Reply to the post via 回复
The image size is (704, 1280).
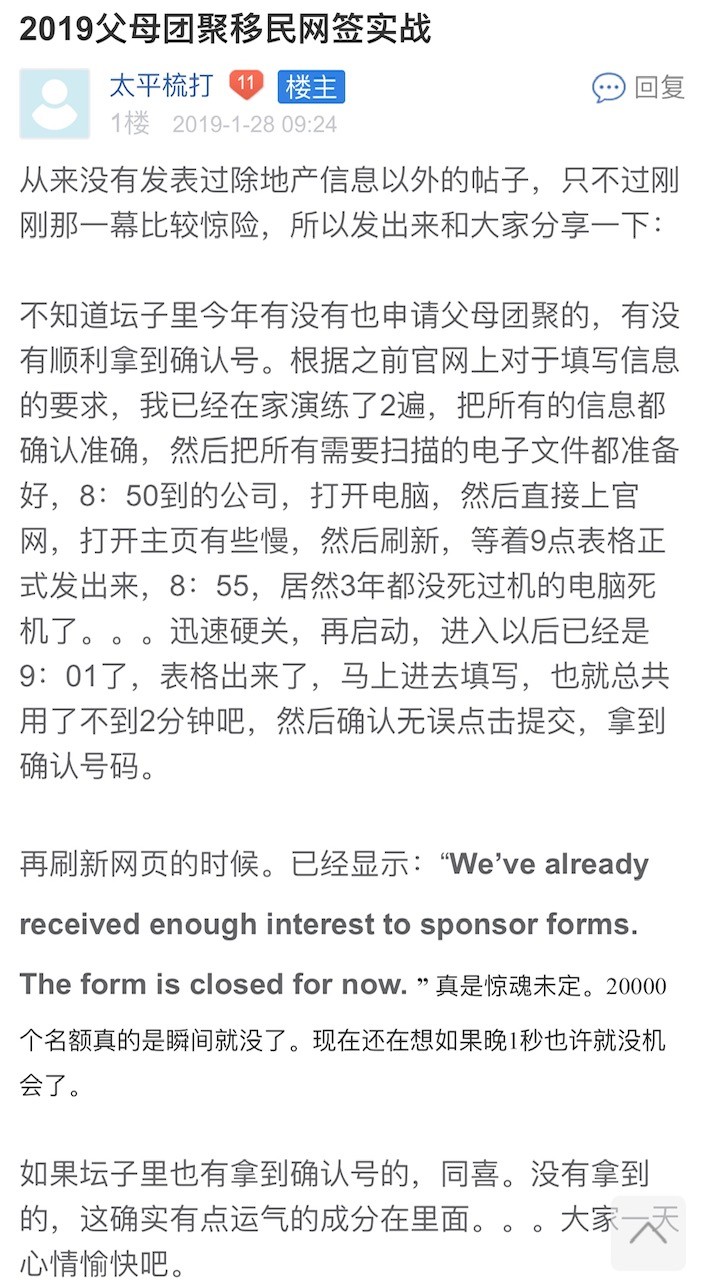(639, 87)
